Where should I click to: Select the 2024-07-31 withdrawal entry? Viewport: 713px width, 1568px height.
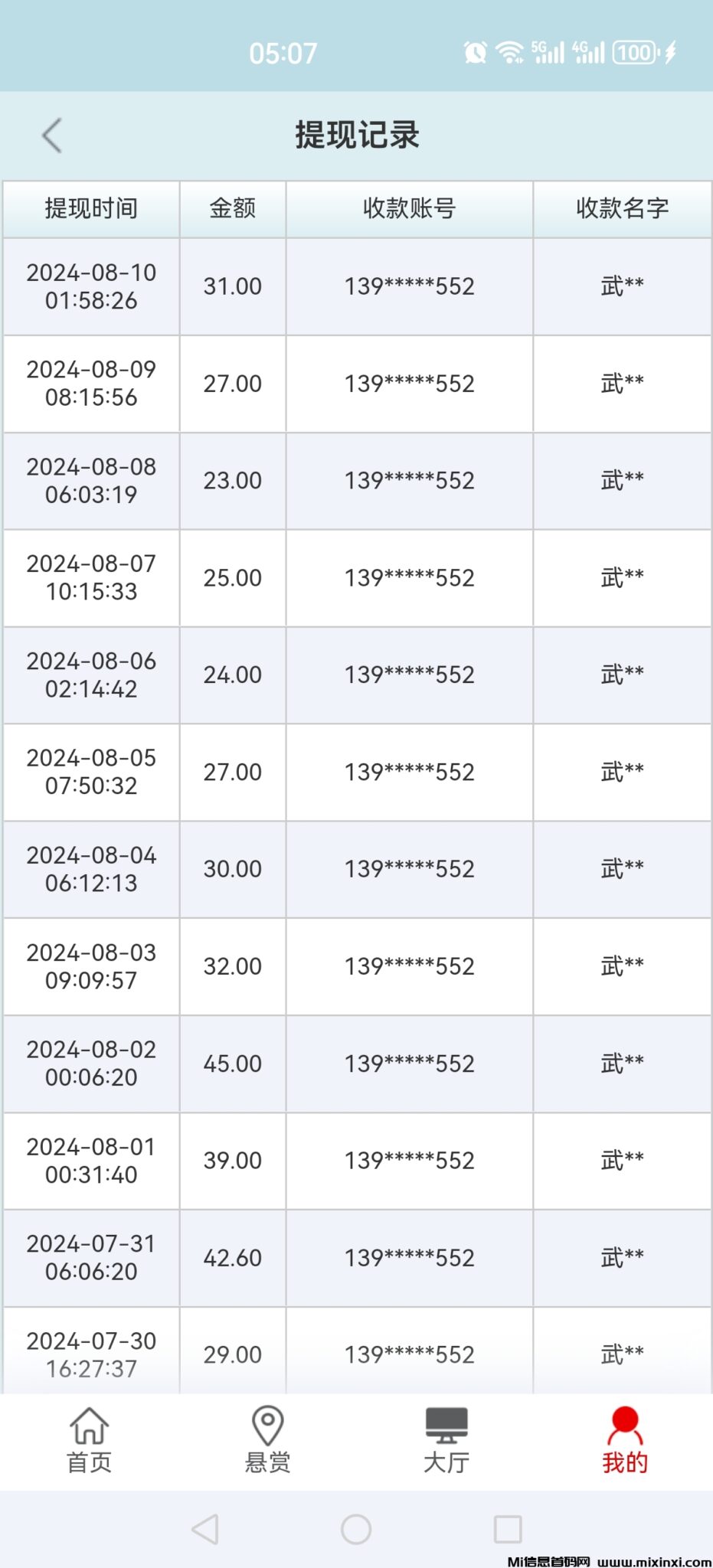click(356, 1257)
